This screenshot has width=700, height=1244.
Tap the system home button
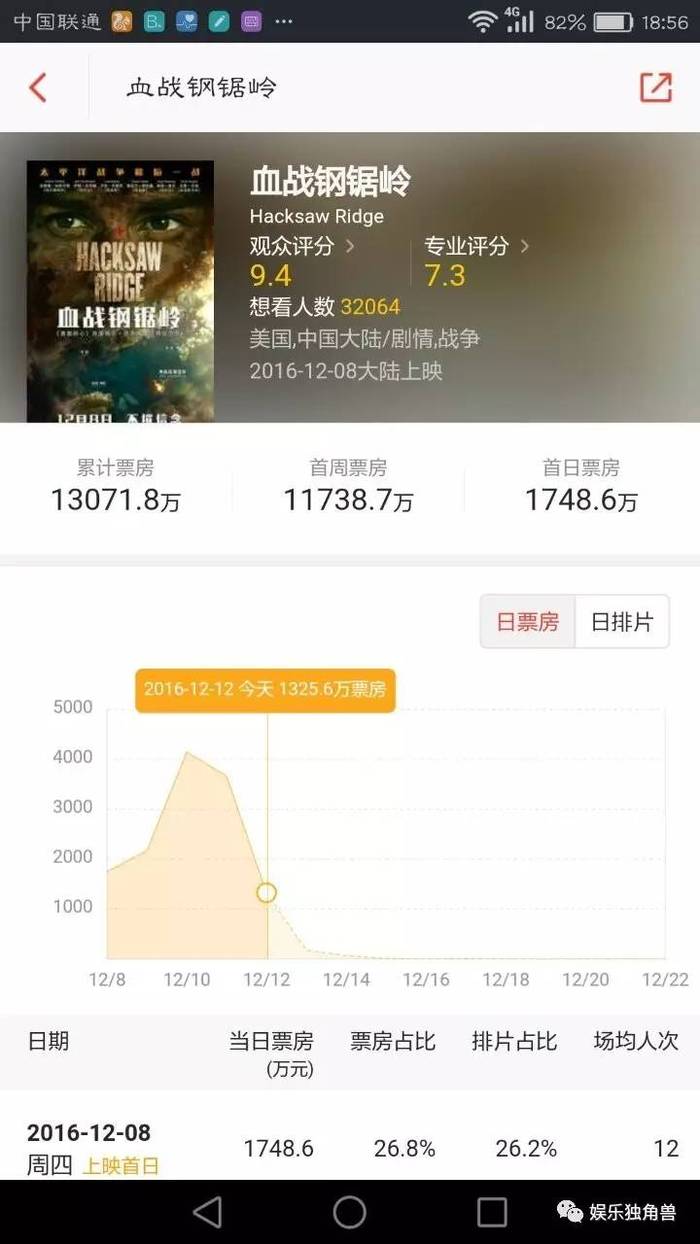(x=350, y=1212)
